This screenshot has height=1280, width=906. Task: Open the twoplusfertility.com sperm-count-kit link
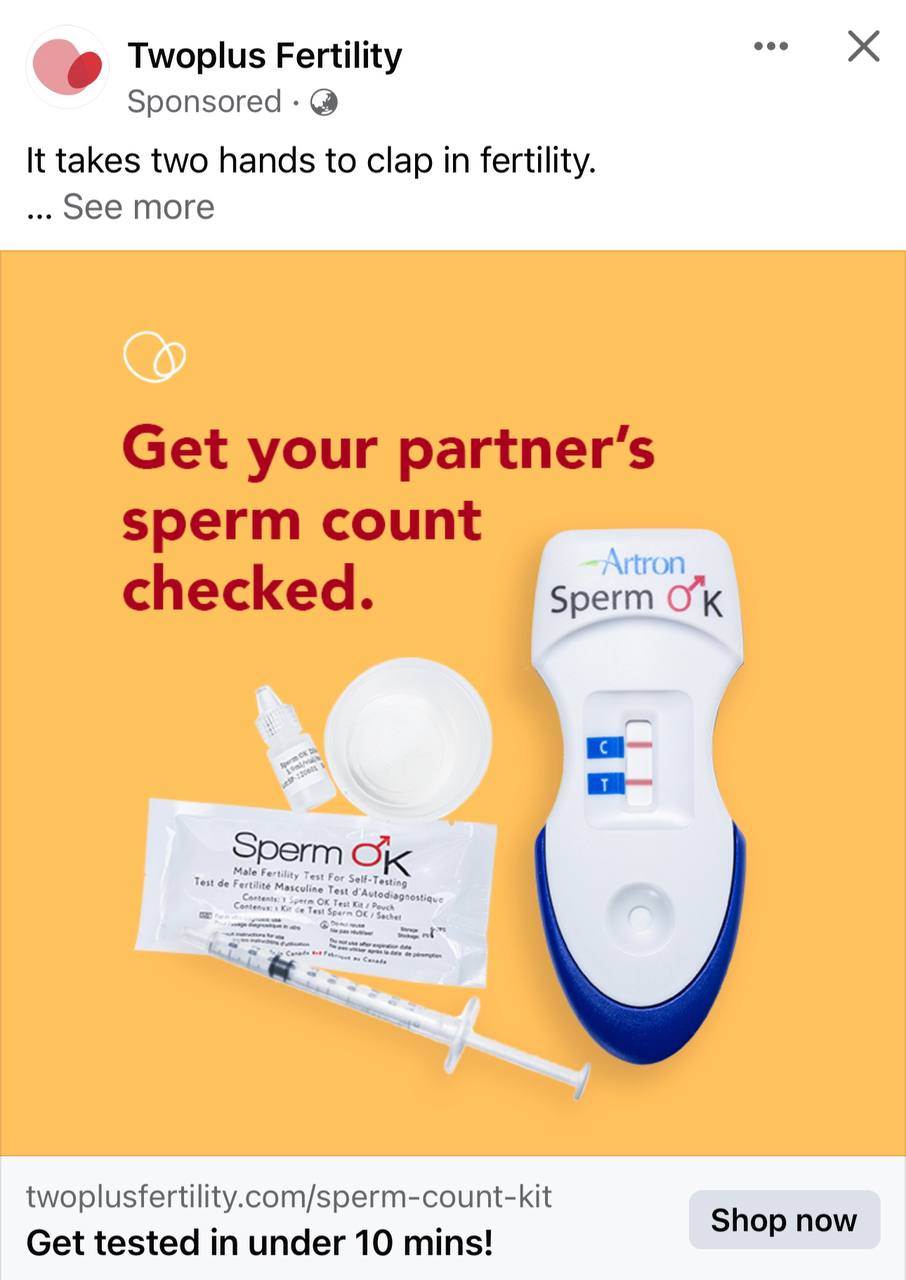pos(288,1196)
